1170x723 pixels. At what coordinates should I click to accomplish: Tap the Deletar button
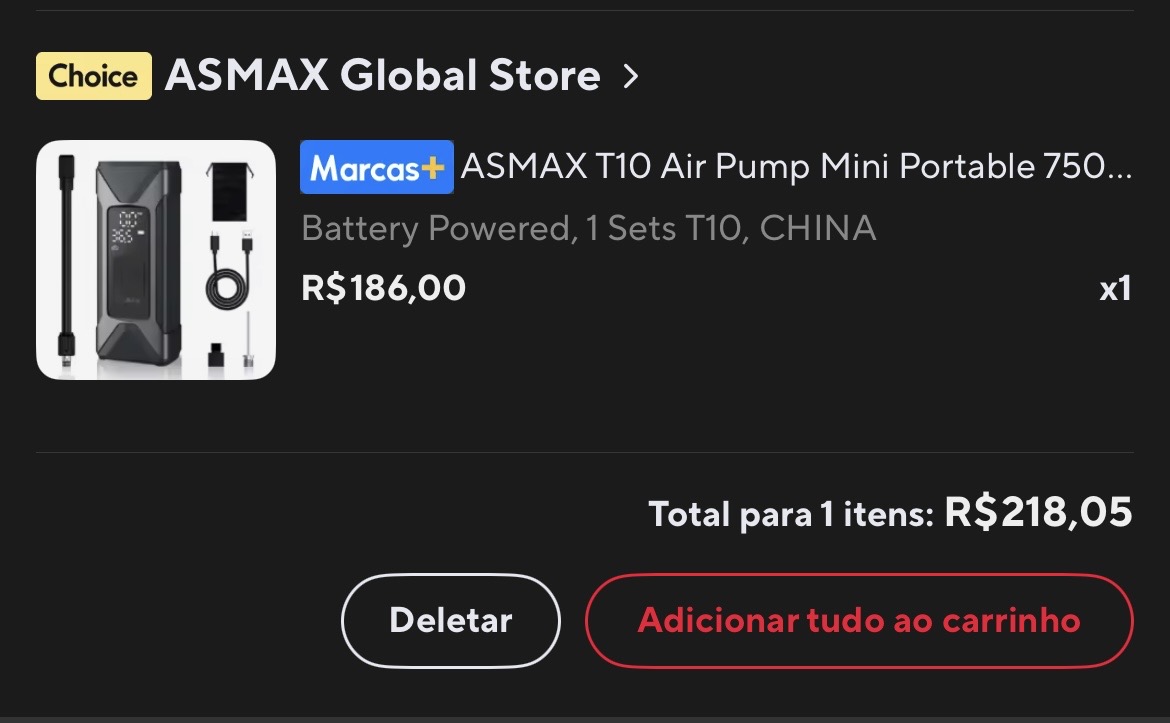pos(450,620)
